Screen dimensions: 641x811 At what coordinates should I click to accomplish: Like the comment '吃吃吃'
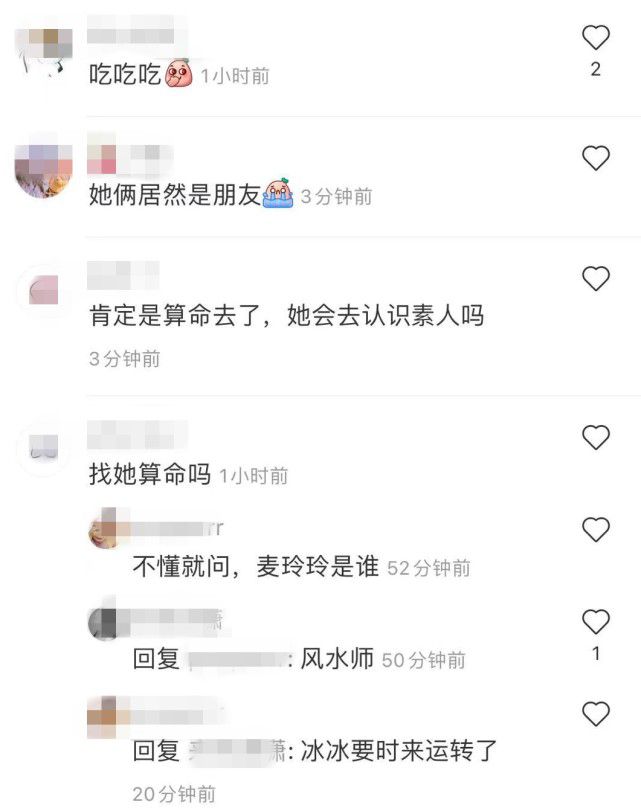pyautogui.click(x=596, y=38)
